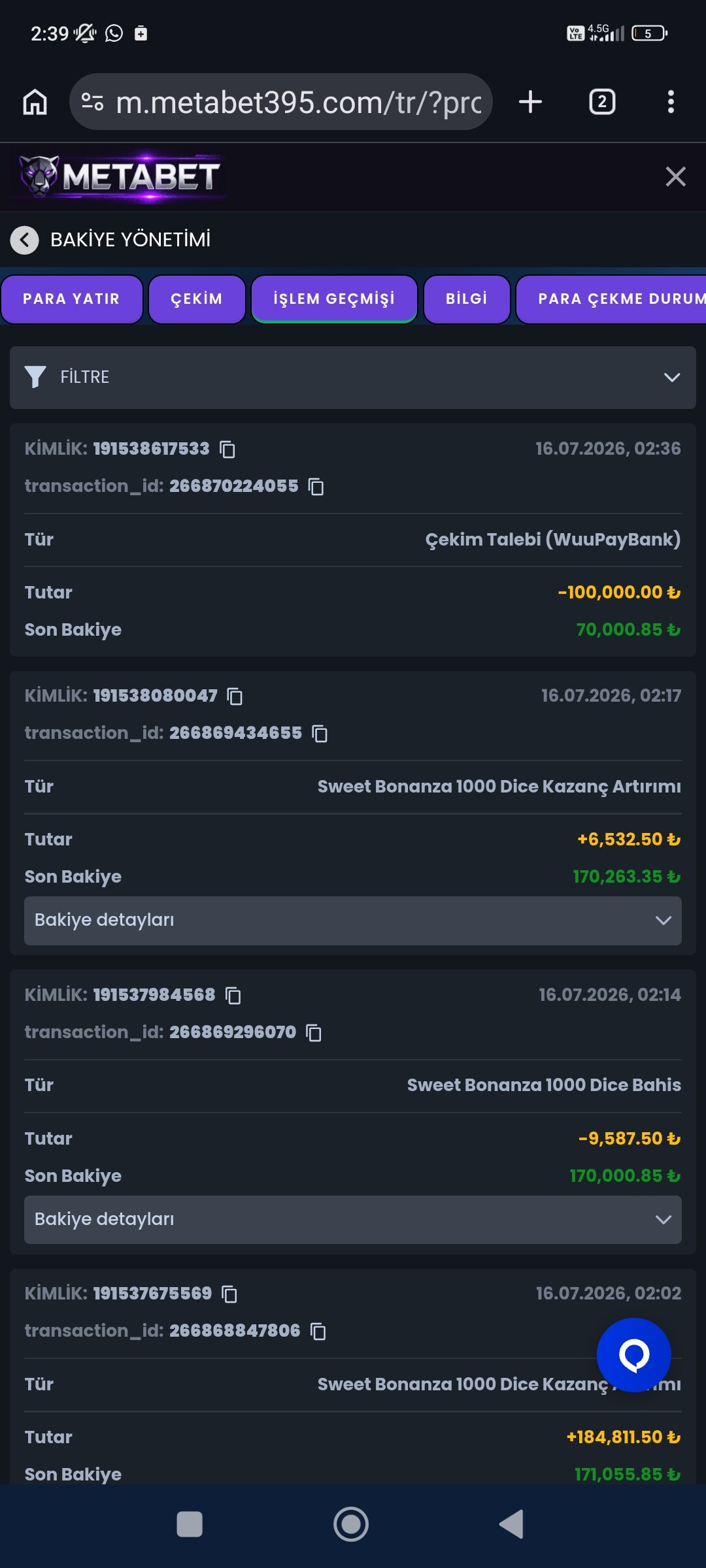
Task: Tap the system back navigation button
Action: [512, 1524]
